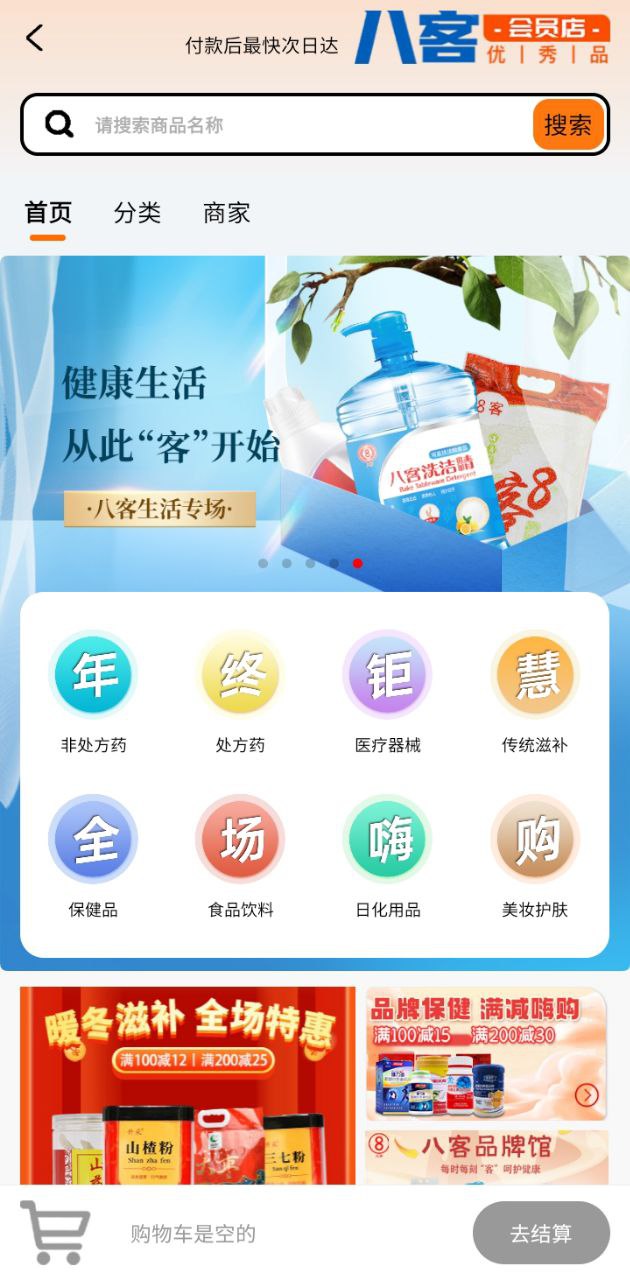Open the 美妆护肤 category
This screenshot has width=630, height=1280.
535,857
